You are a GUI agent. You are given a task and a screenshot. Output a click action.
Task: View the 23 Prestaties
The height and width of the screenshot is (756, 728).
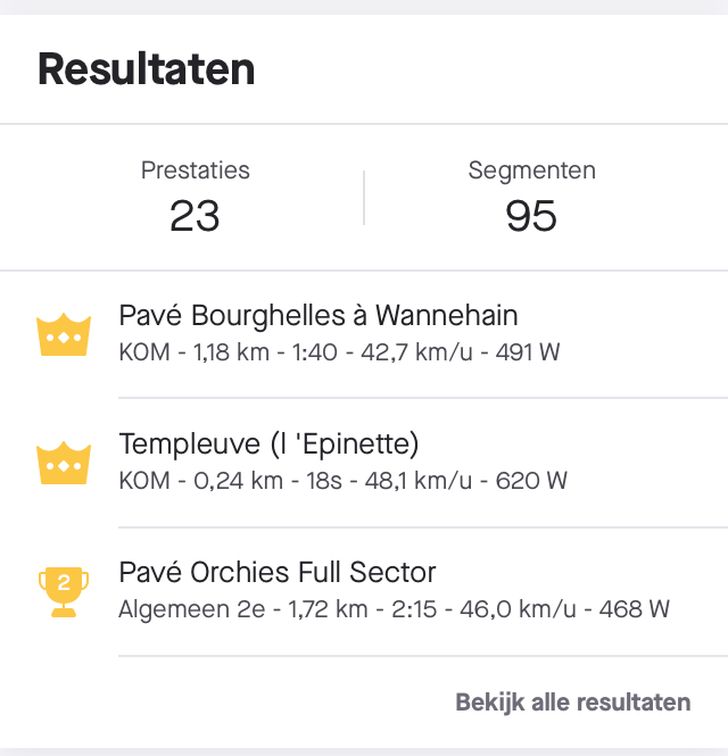click(x=194, y=198)
